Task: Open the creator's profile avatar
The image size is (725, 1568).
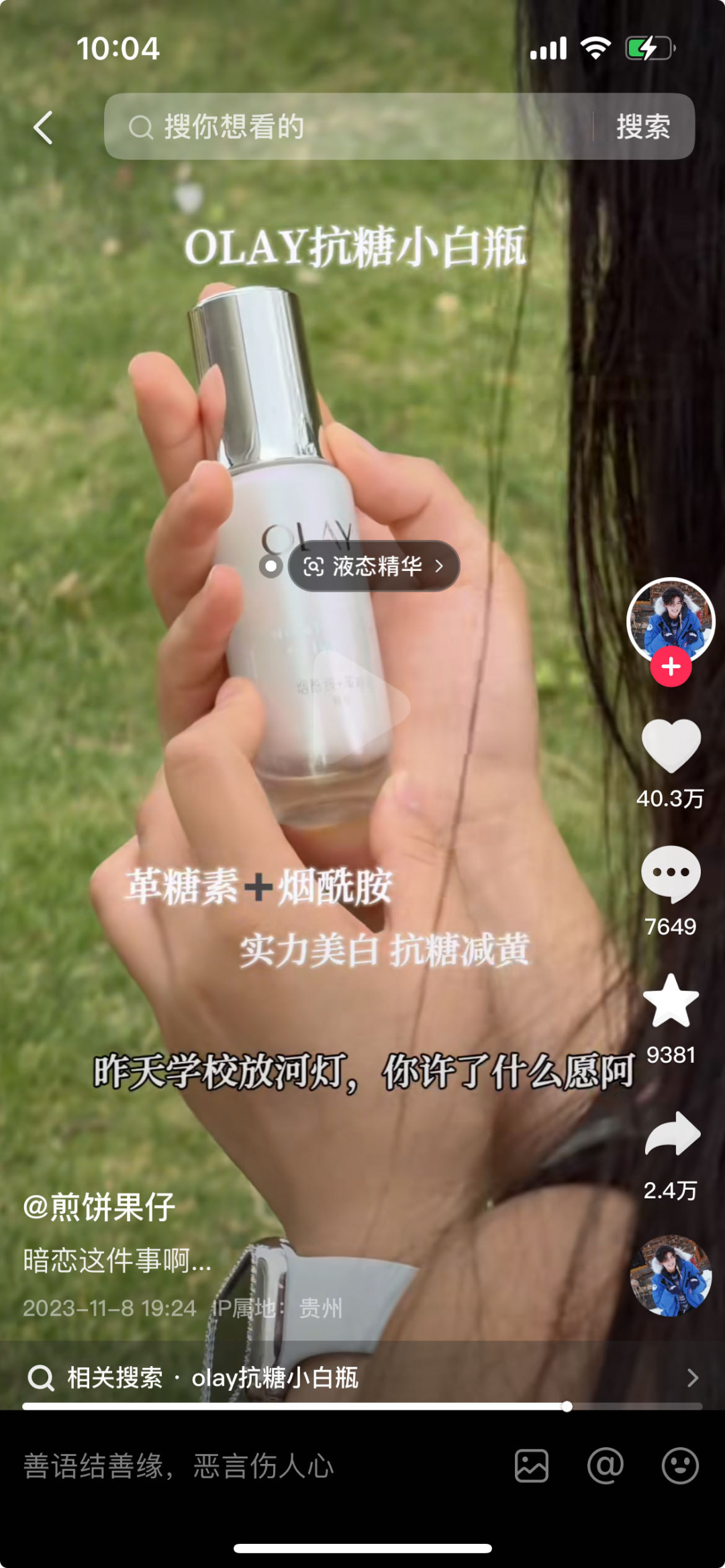Action: [670, 620]
